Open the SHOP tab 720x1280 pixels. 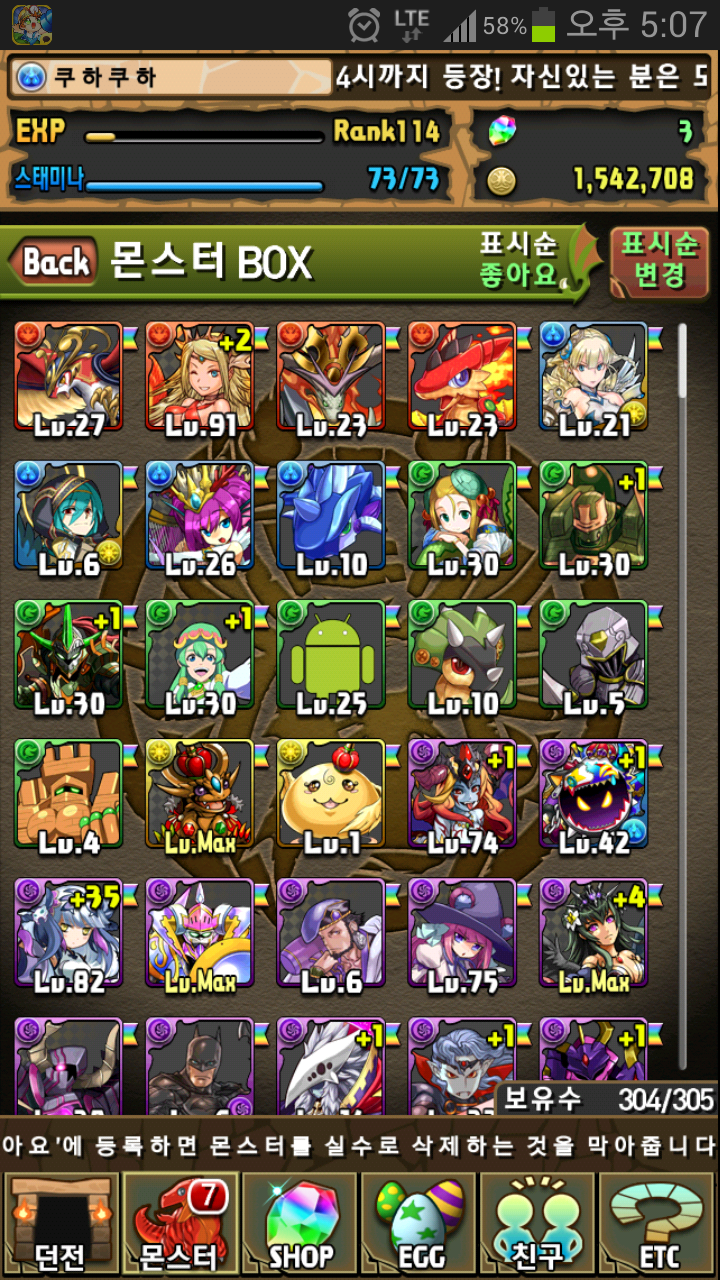[x=300, y=1224]
